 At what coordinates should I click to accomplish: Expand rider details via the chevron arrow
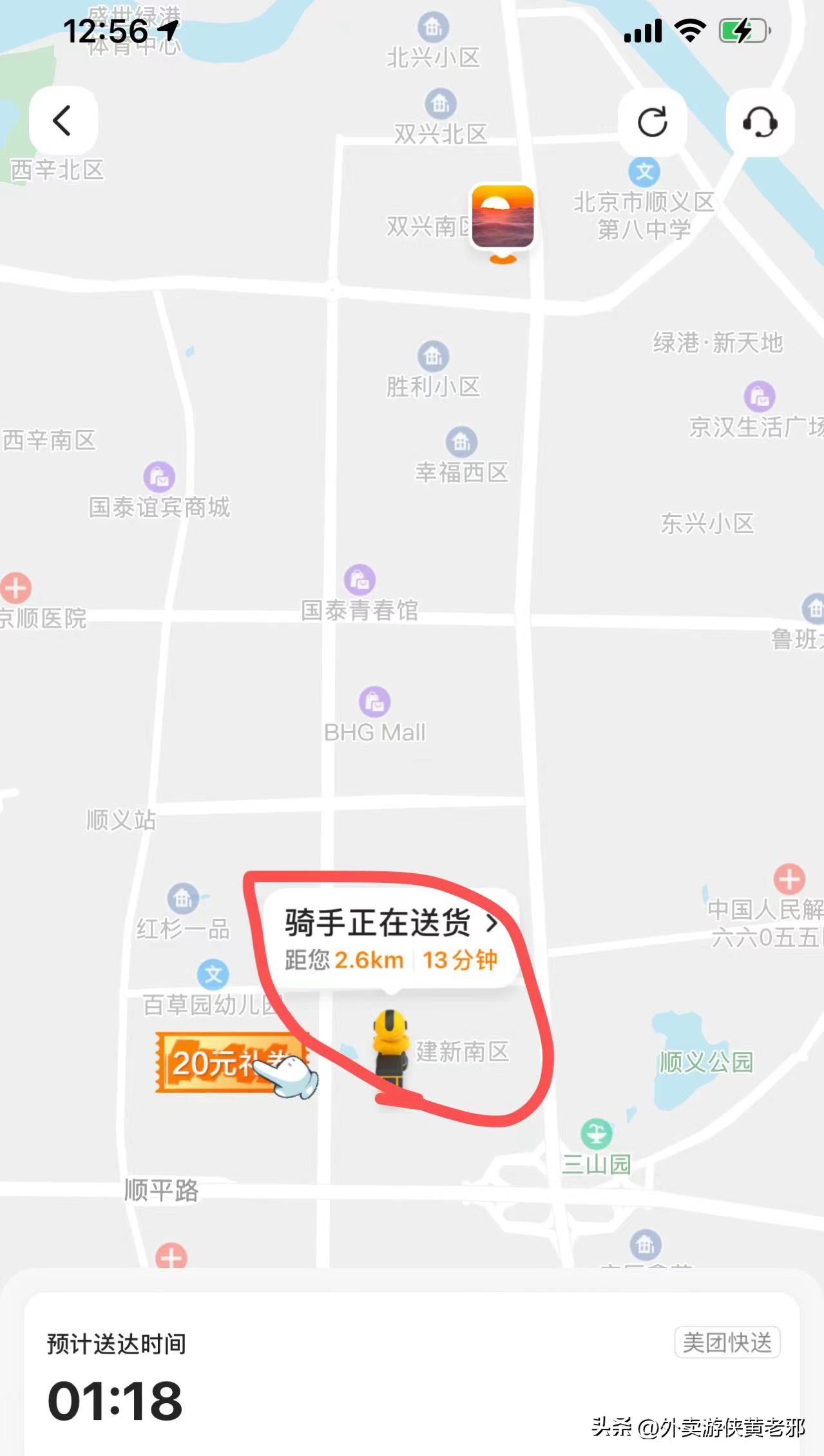(493, 922)
